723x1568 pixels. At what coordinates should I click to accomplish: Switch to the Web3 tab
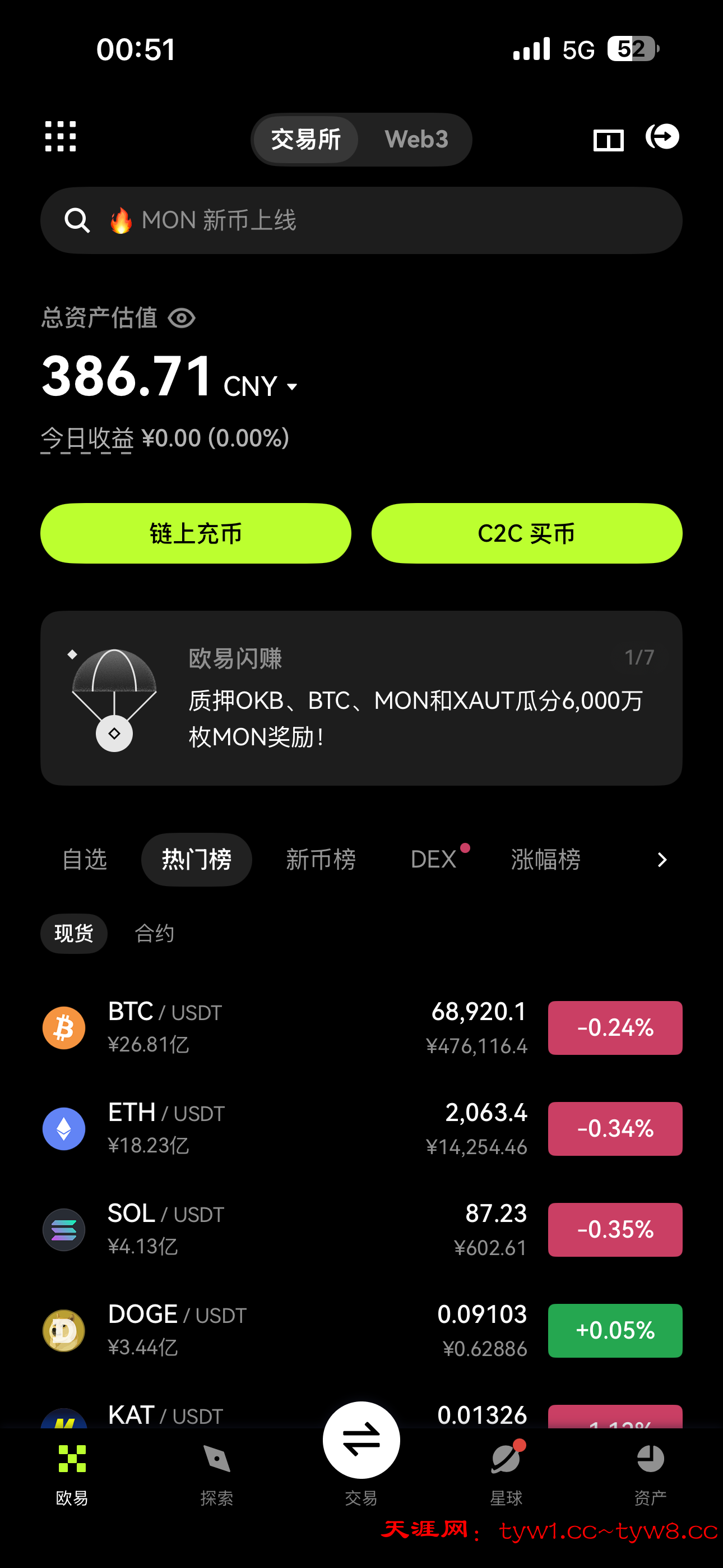(x=416, y=140)
